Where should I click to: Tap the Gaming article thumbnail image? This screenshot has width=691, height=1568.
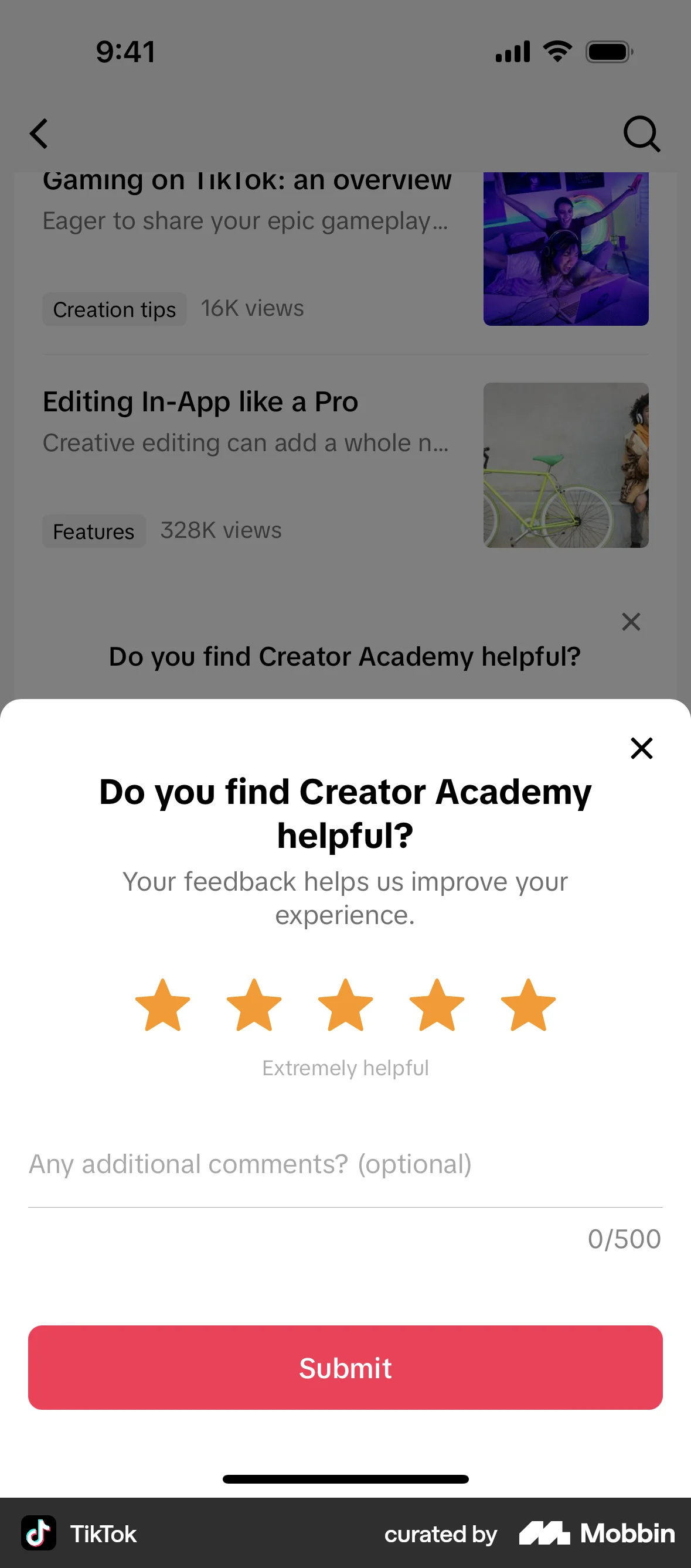point(566,250)
